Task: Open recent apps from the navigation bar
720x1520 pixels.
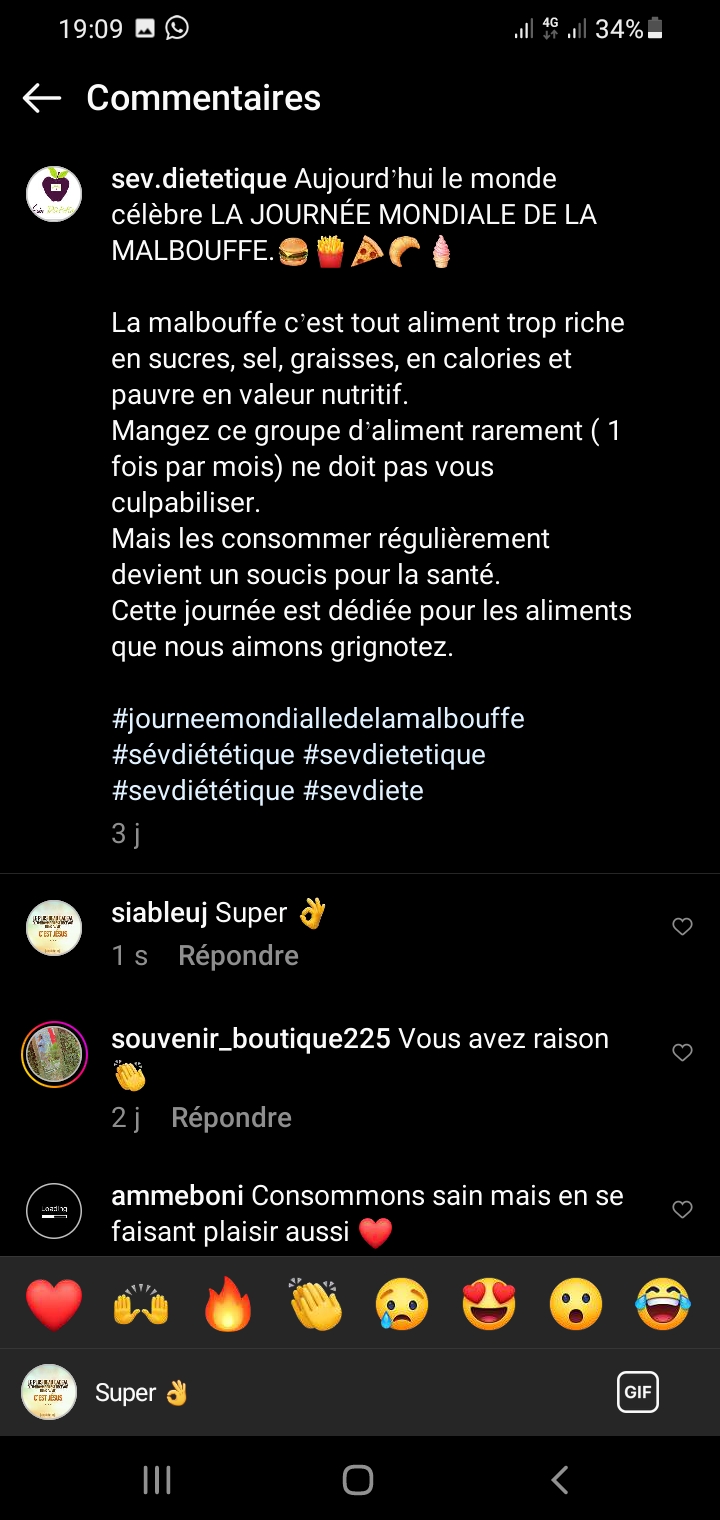Action: (157, 1479)
